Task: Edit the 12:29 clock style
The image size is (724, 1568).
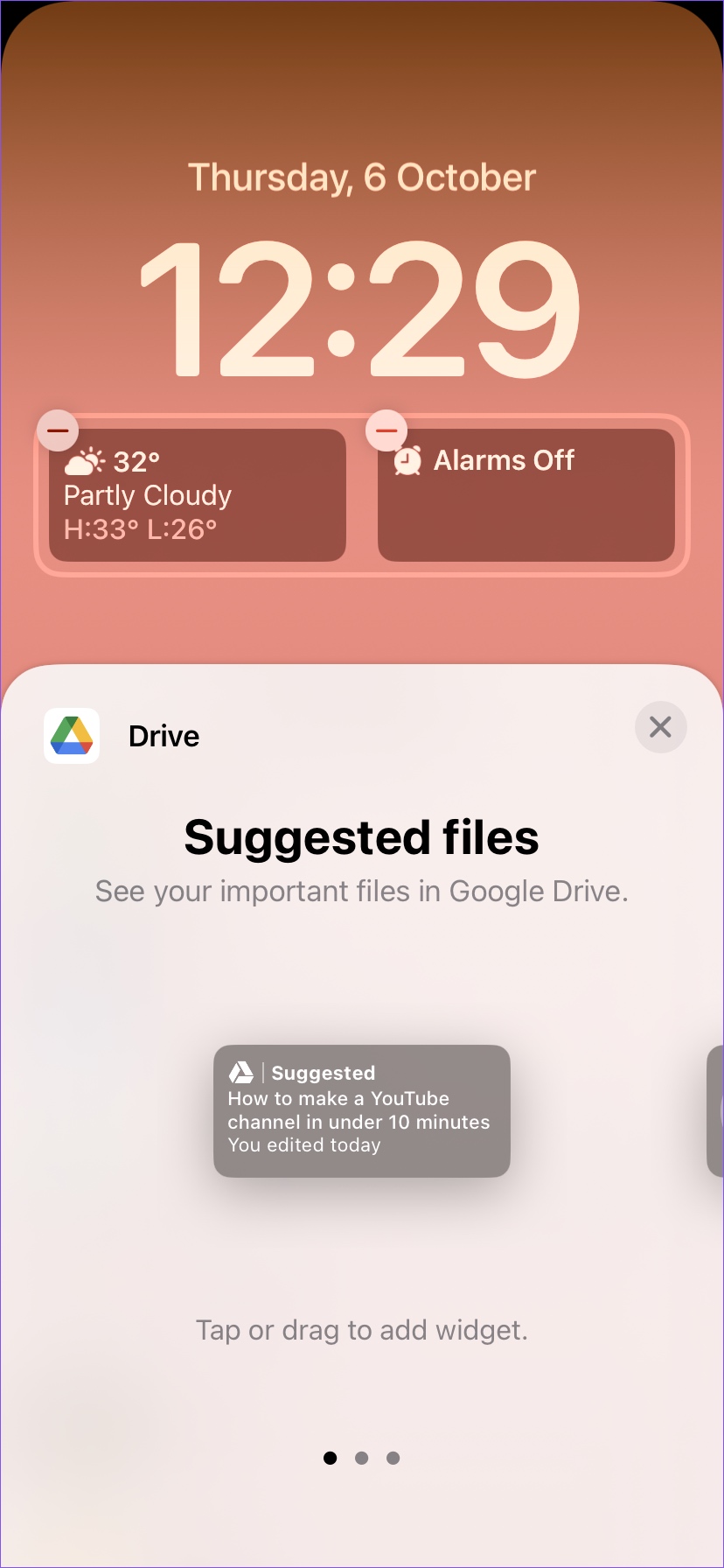Action: 361,308
